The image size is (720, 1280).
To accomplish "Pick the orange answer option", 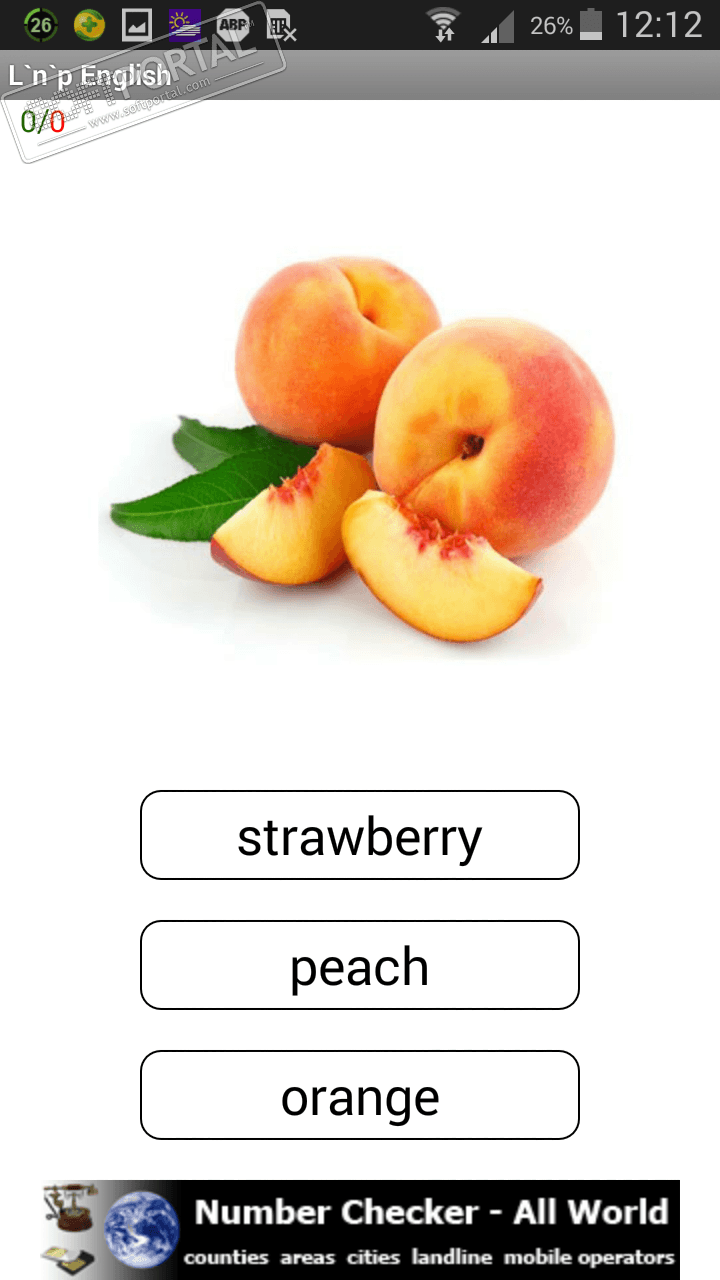I will pos(360,1096).
